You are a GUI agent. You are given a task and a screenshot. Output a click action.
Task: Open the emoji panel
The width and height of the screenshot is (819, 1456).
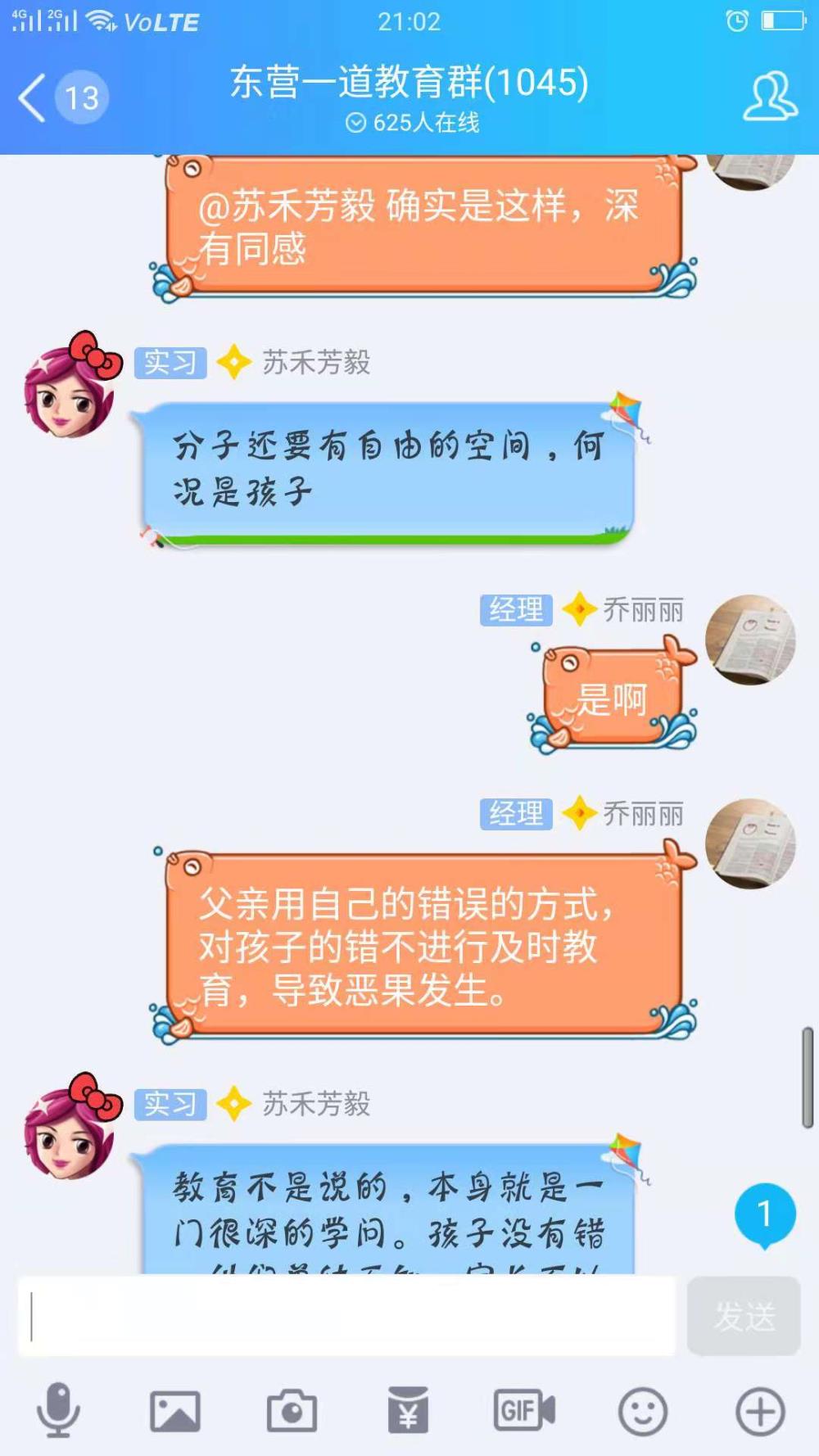click(x=643, y=1411)
